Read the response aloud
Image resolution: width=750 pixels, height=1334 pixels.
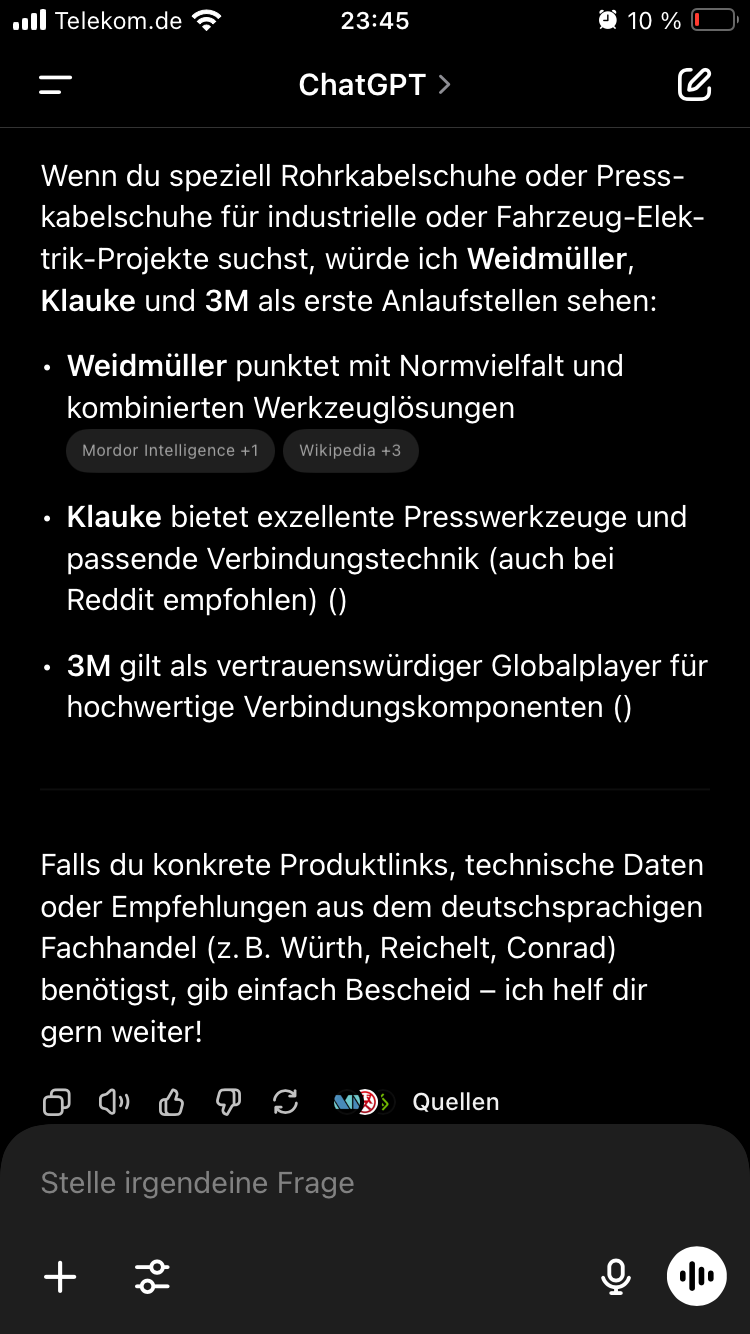114,1102
